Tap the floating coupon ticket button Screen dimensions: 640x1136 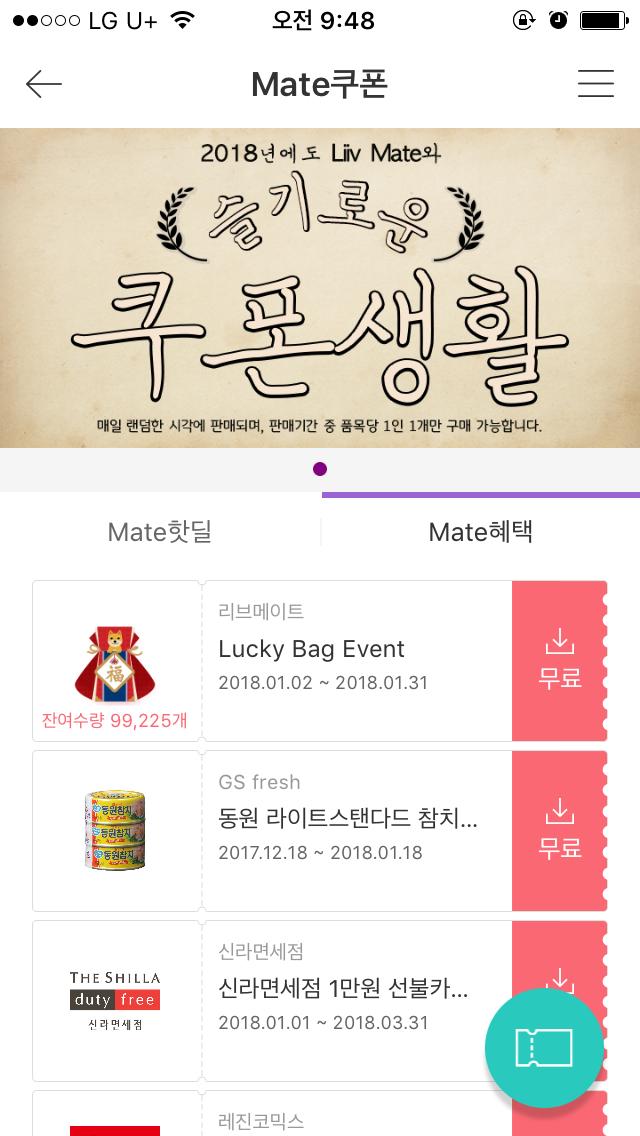click(543, 1047)
